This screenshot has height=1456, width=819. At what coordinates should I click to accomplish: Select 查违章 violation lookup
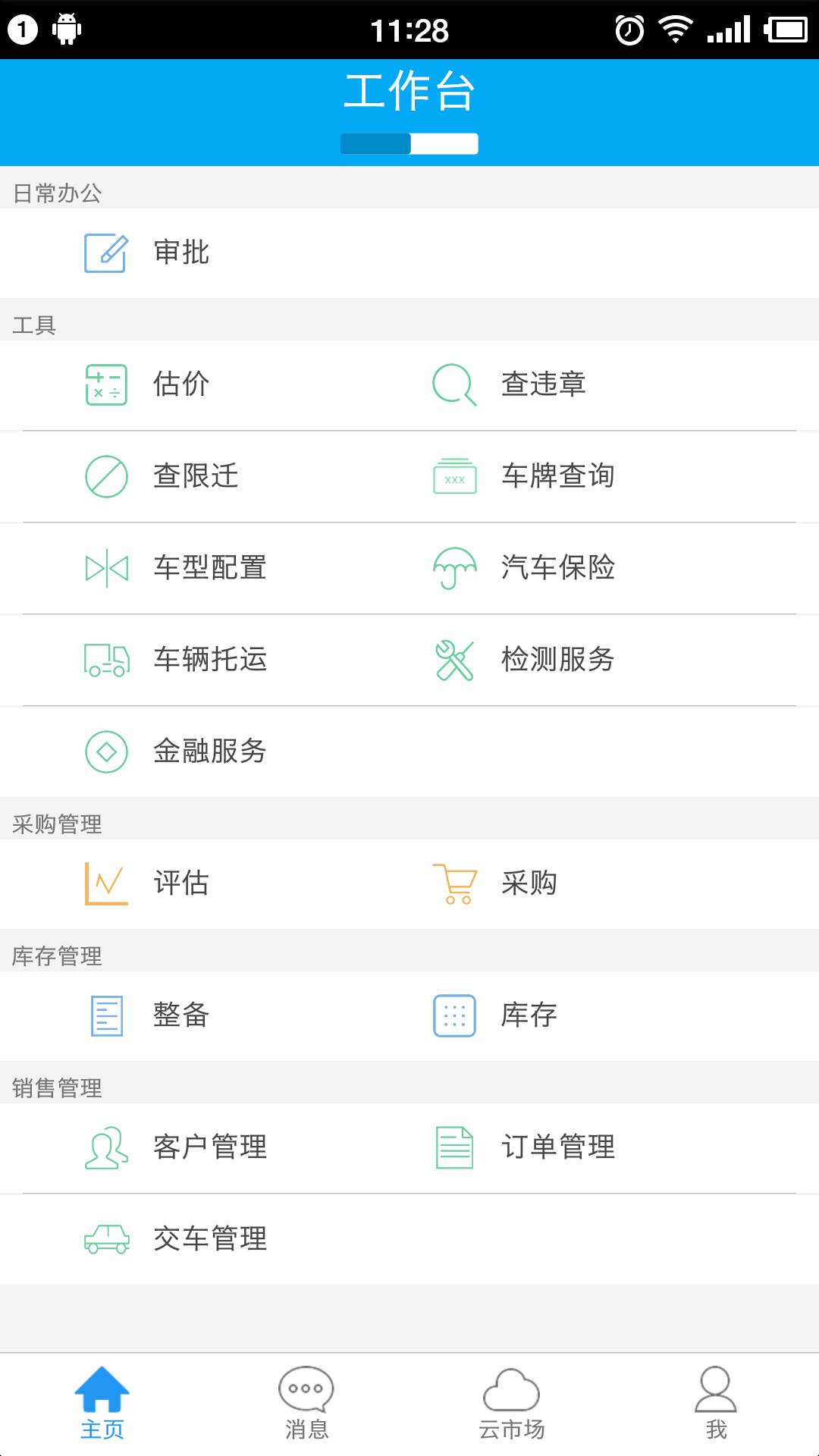(614, 385)
